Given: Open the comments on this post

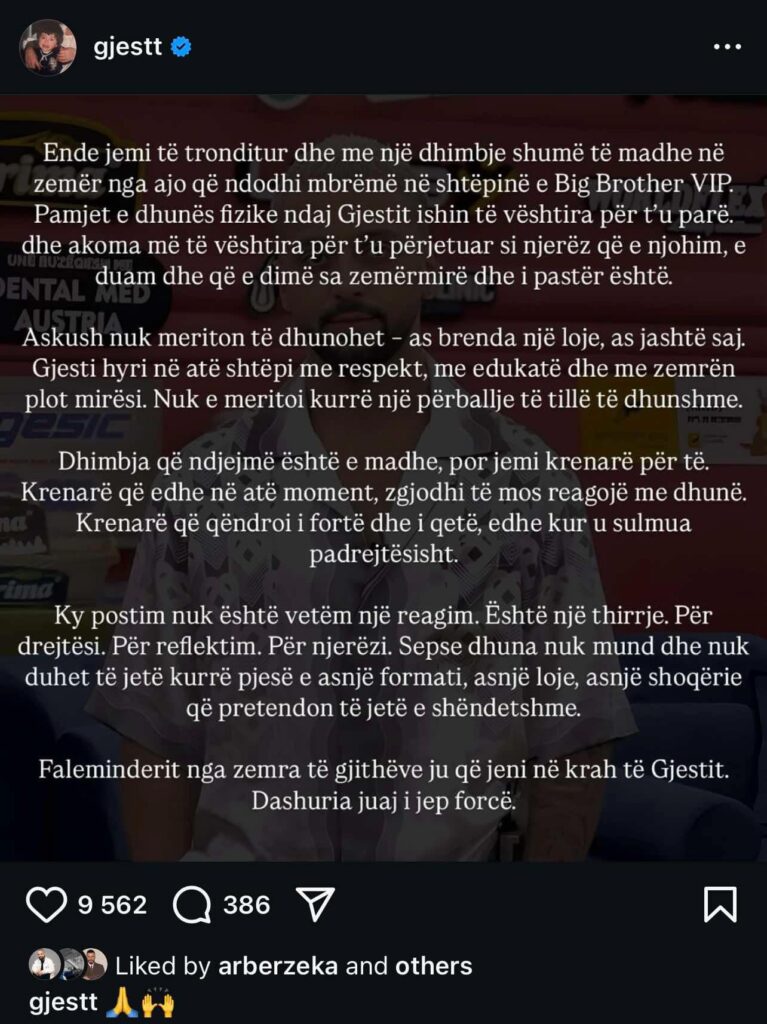Looking at the screenshot, I should coord(191,905).
